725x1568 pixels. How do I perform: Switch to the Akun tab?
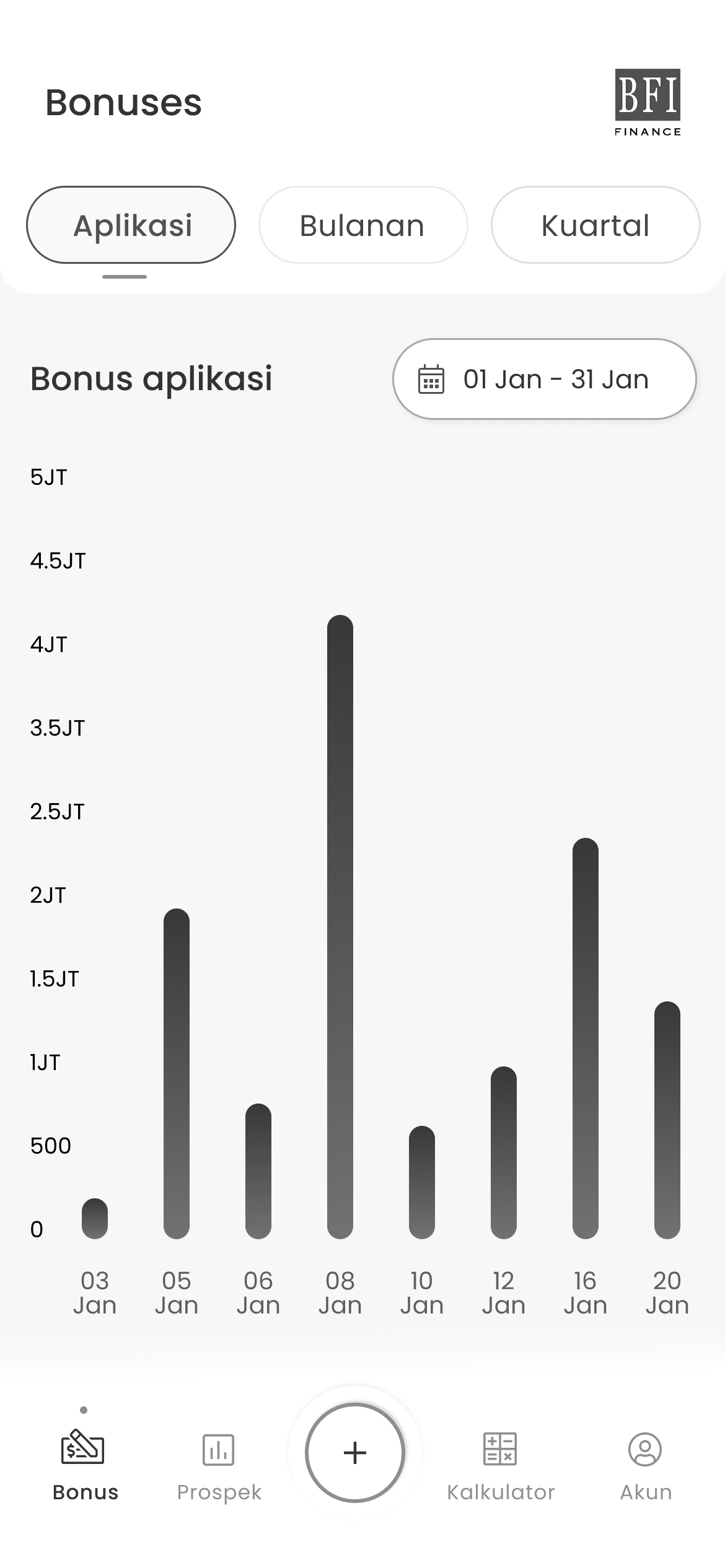click(645, 1465)
